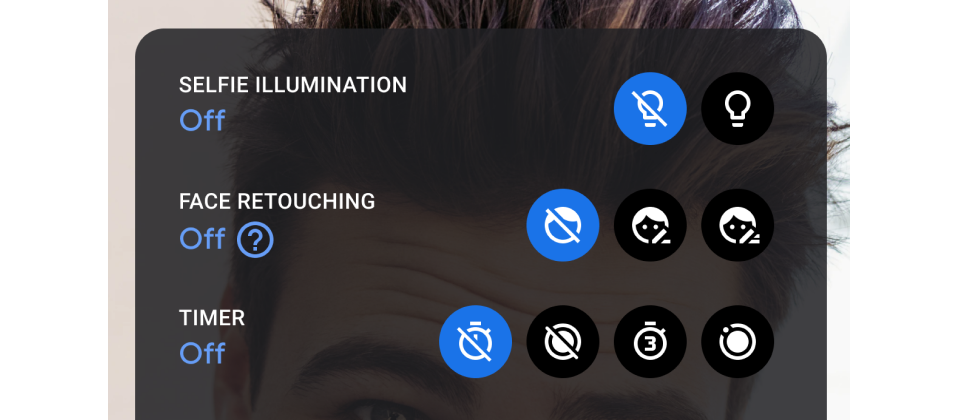This screenshot has height=420, width=960.
Task: Select the last timer circle option
Action: pos(738,342)
